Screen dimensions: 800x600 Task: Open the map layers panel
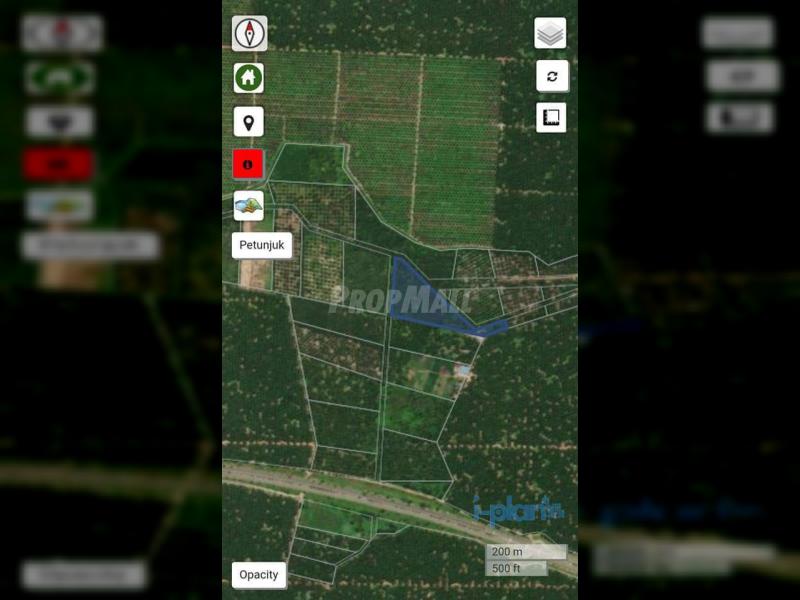(550, 33)
